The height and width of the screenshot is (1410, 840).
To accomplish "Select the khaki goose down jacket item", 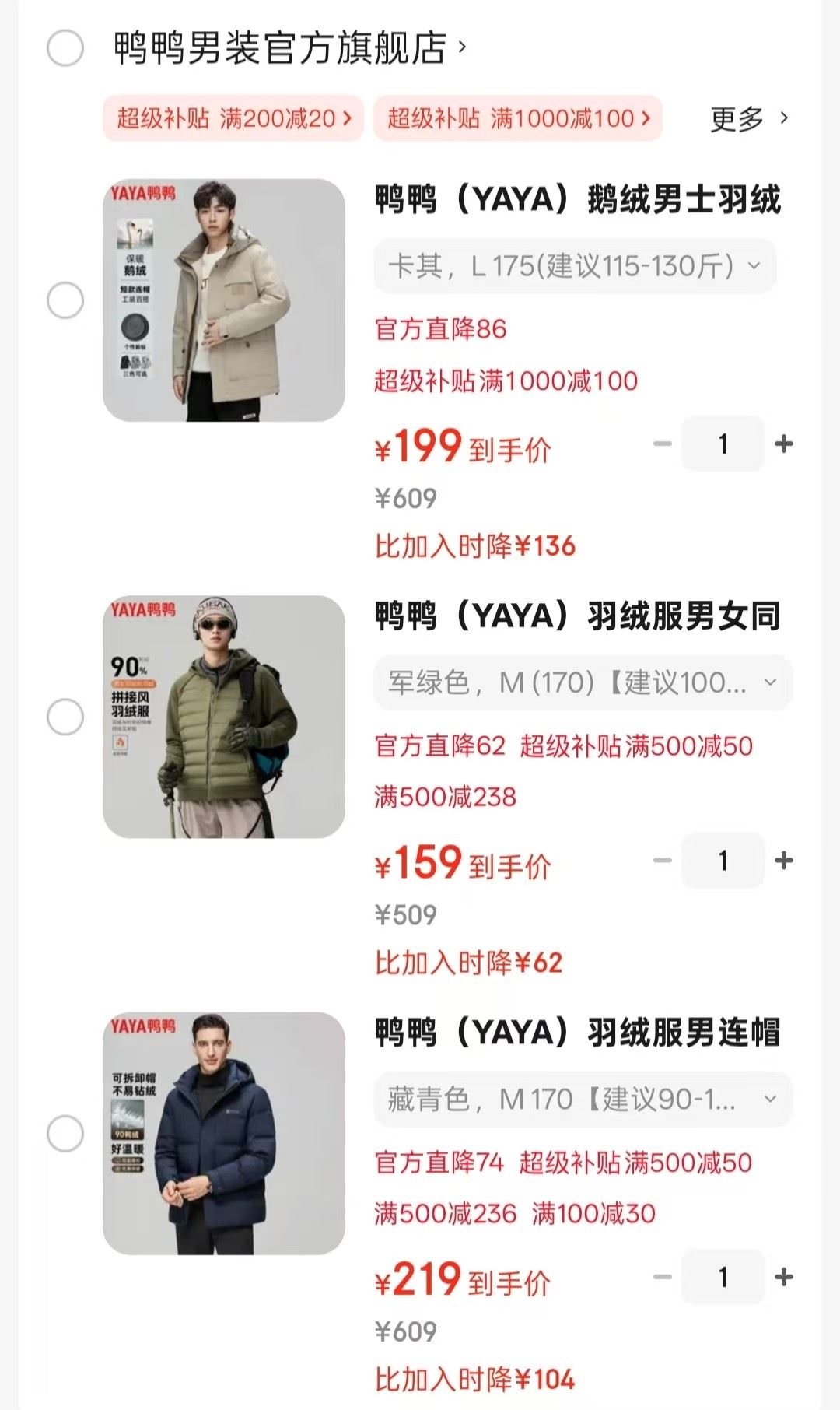I will coord(65,300).
